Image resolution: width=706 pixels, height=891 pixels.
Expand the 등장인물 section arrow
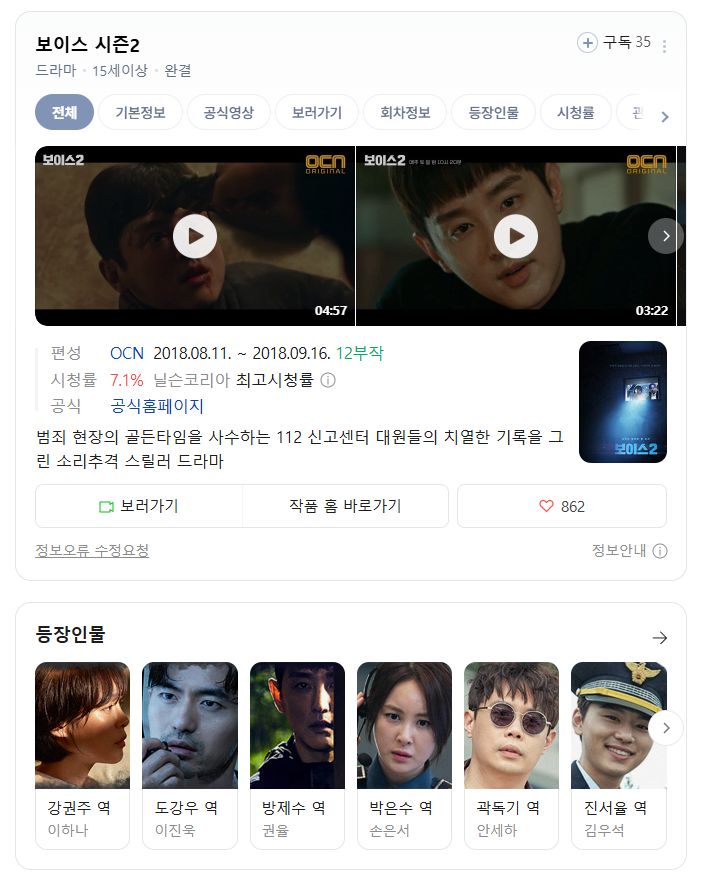coord(659,638)
